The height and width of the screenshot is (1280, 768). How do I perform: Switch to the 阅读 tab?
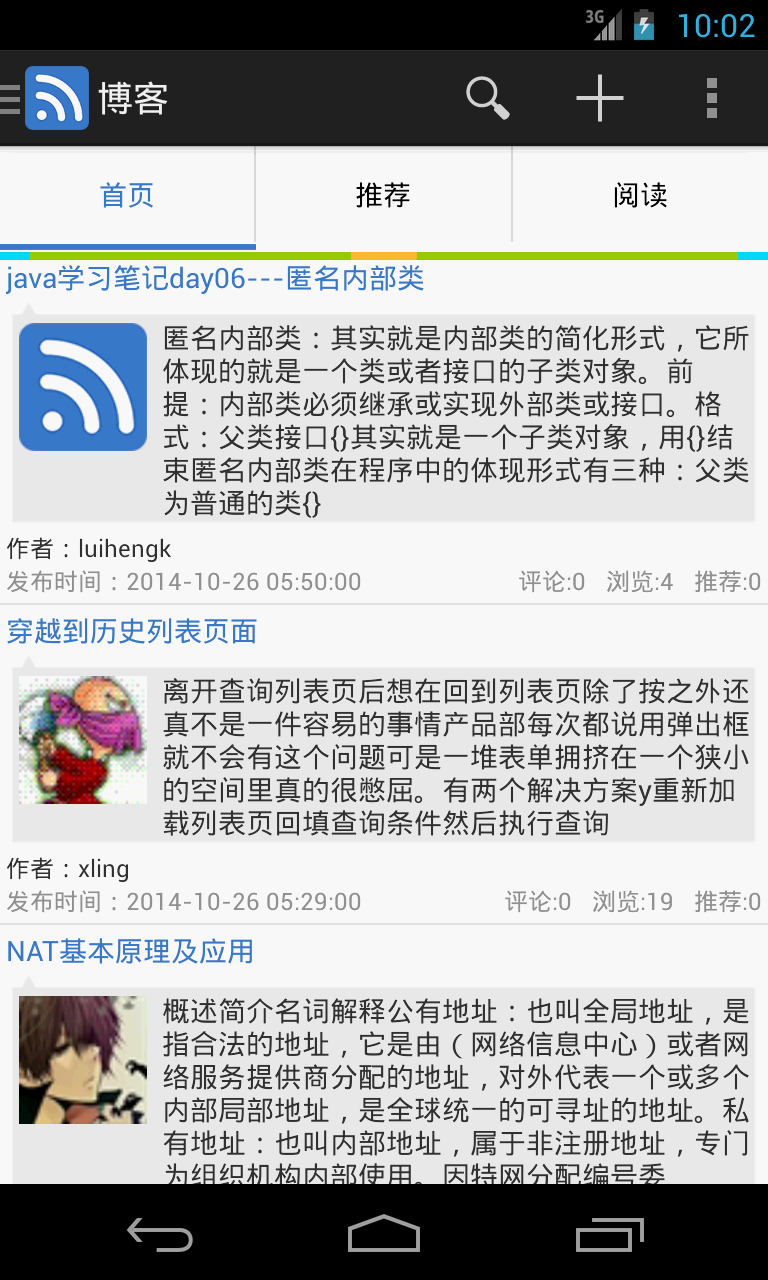pyautogui.click(x=640, y=195)
